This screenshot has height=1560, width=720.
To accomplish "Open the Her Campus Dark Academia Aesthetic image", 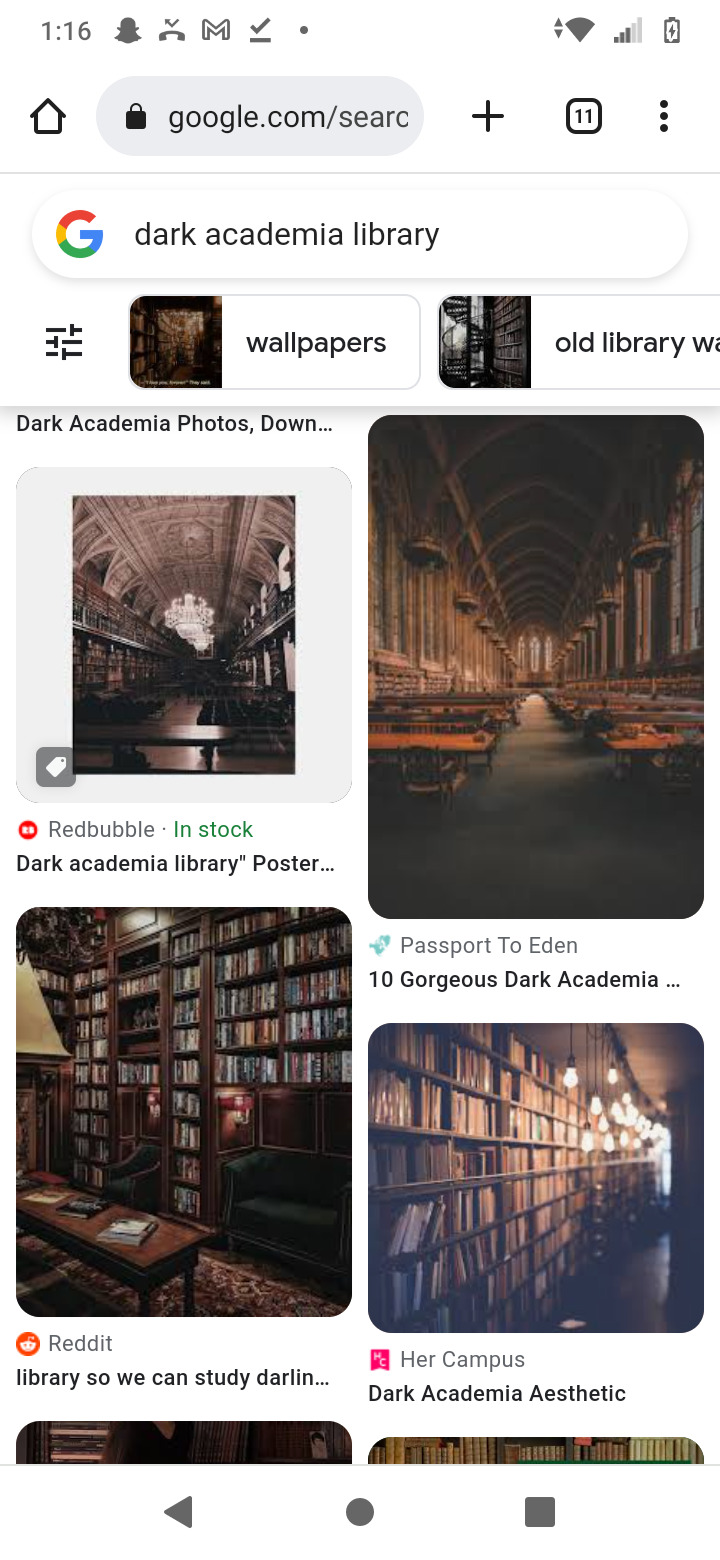I will pyautogui.click(x=536, y=1178).
